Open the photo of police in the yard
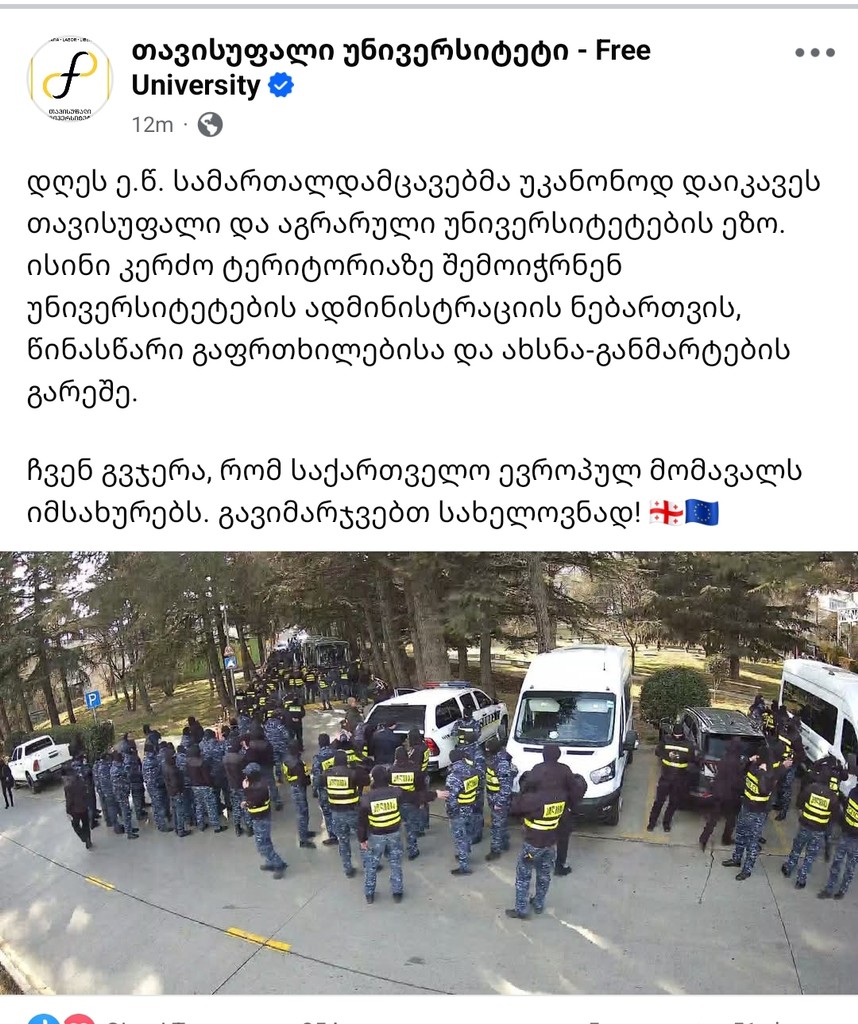 pos(429,772)
